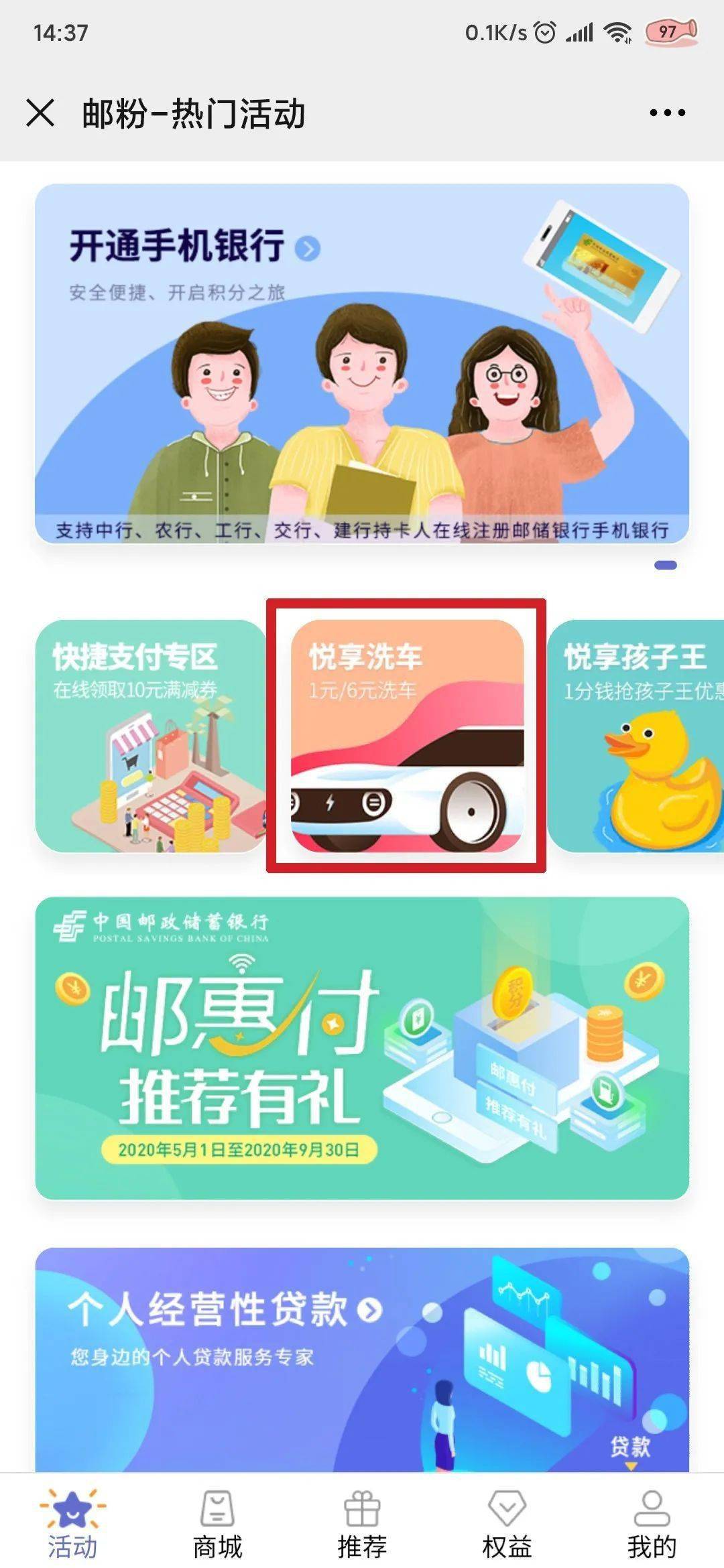Viewport: 724px width, 1568px height.
Task: Open the 悦享孩子王 duck card
Action: (636, 736)
